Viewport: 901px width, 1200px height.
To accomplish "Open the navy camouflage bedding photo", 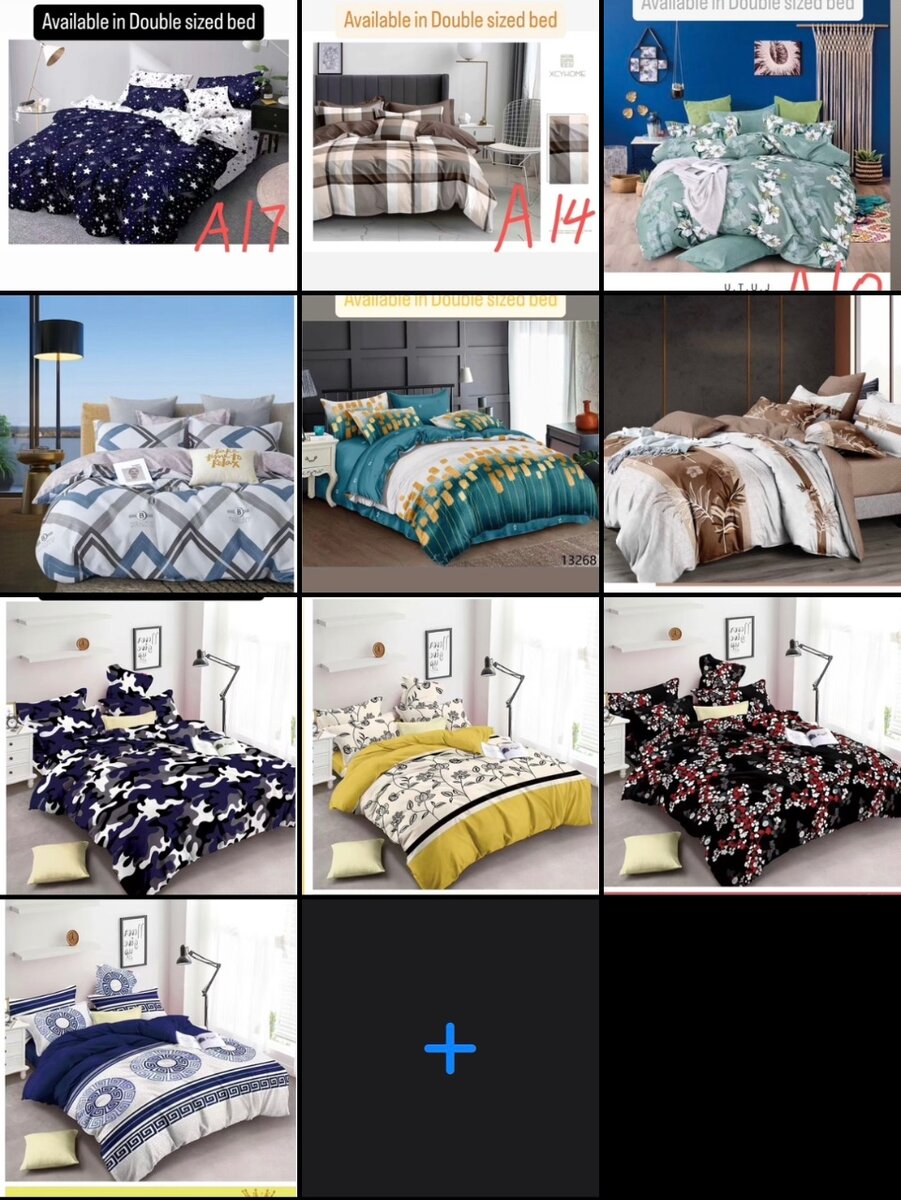I will coord(148,745).
